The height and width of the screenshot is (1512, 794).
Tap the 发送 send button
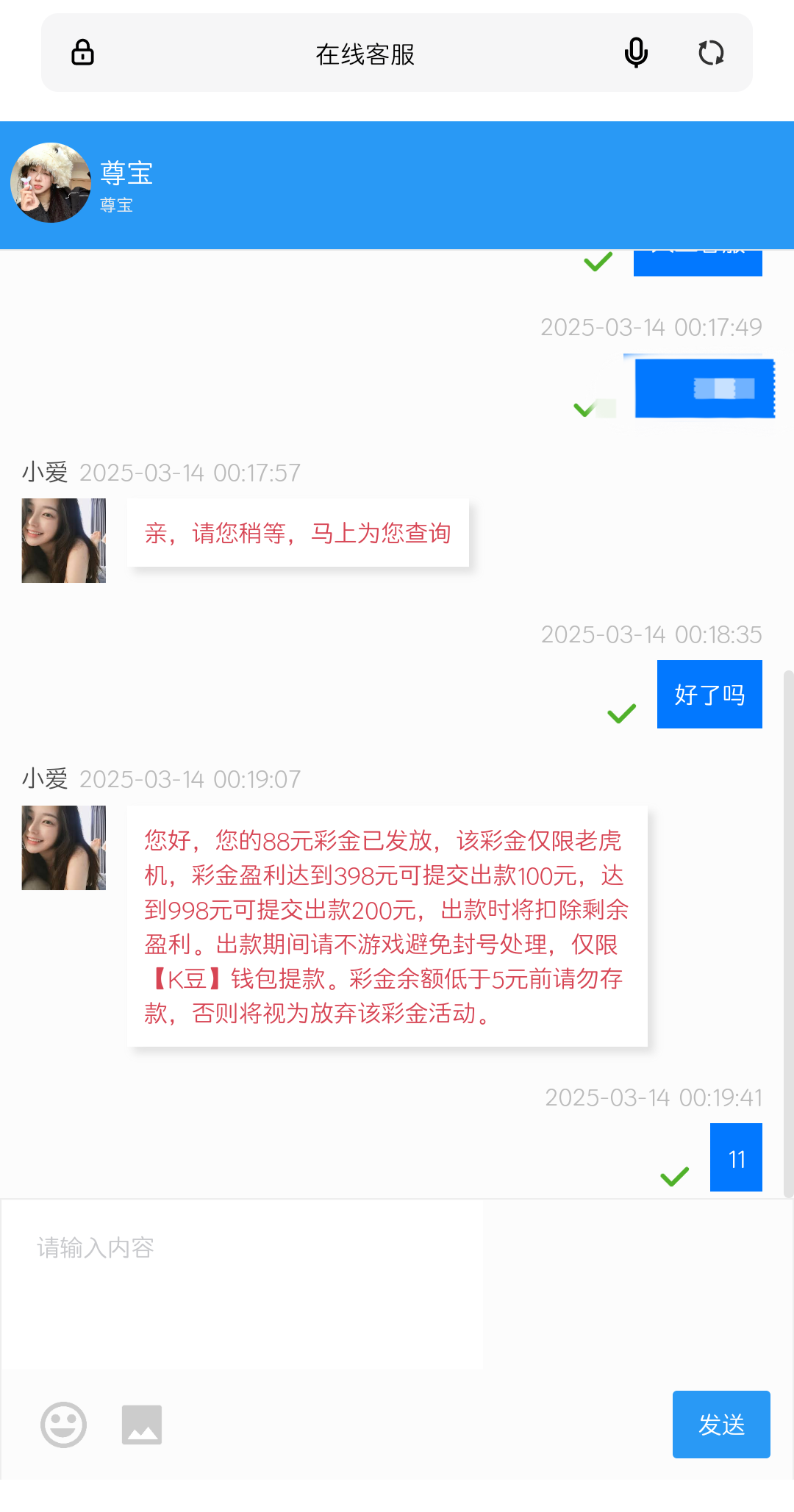[x=720, y=1424]
